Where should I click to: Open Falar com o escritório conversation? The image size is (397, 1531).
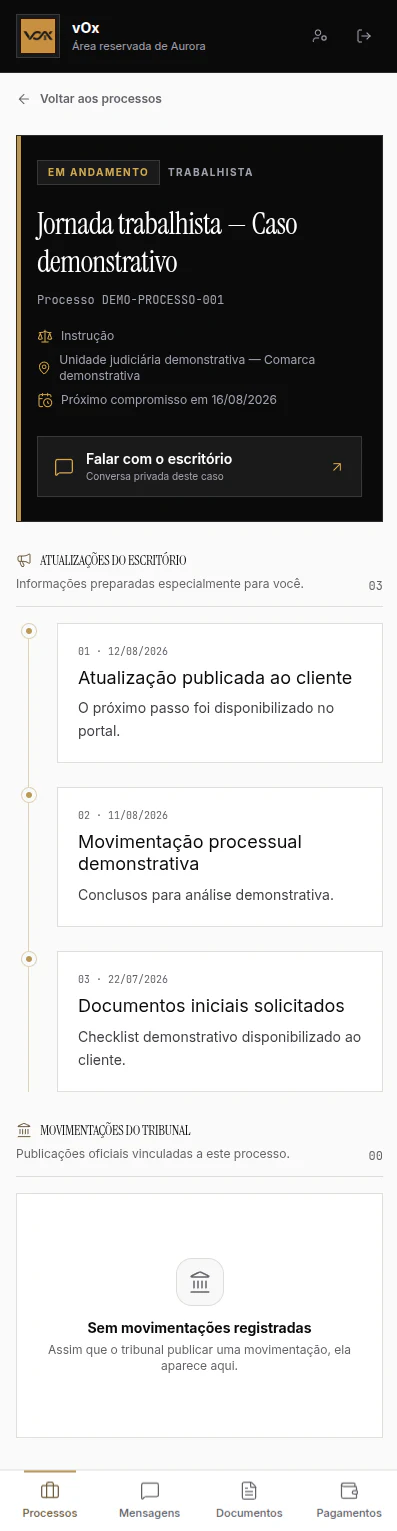pos(199,466)
